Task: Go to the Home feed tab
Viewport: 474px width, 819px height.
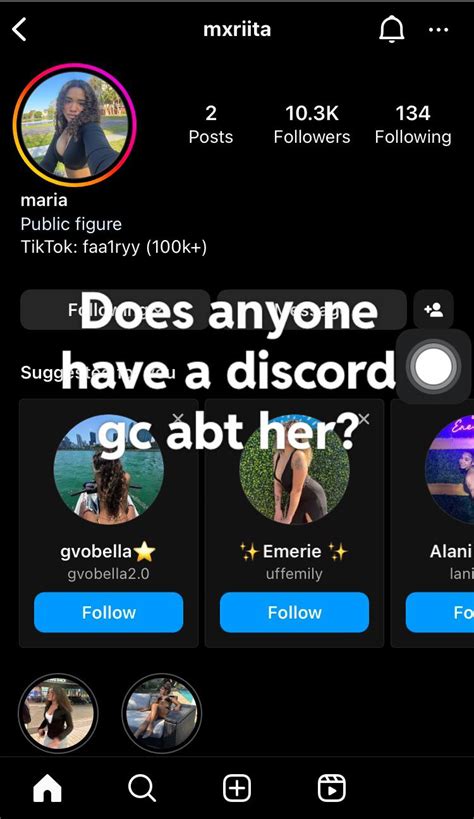Action: click(x=48, y=788)
